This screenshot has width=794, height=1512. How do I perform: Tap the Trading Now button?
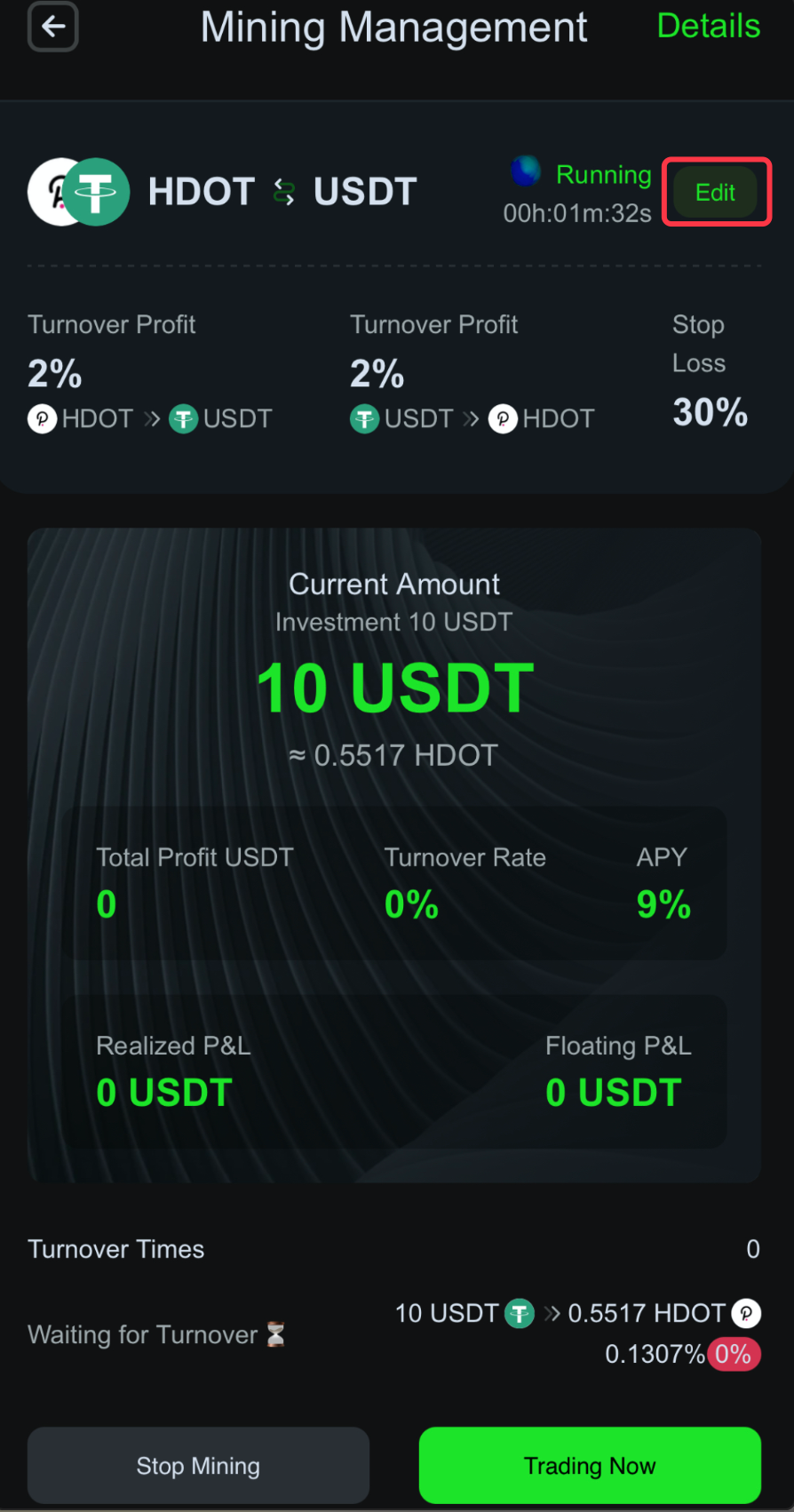(x=590, y=1466)
